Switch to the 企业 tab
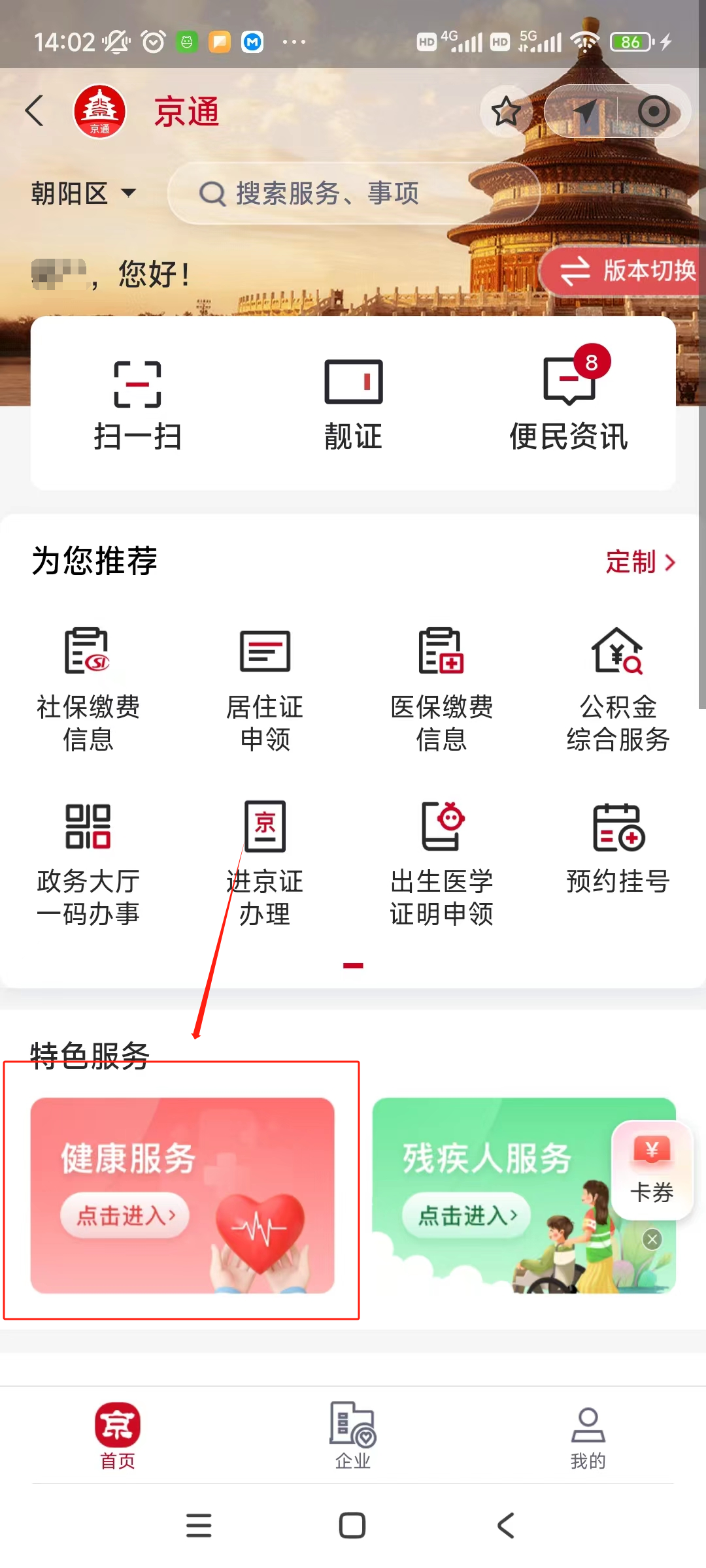Screen dimensions: 706x1568 [353, 1435]
